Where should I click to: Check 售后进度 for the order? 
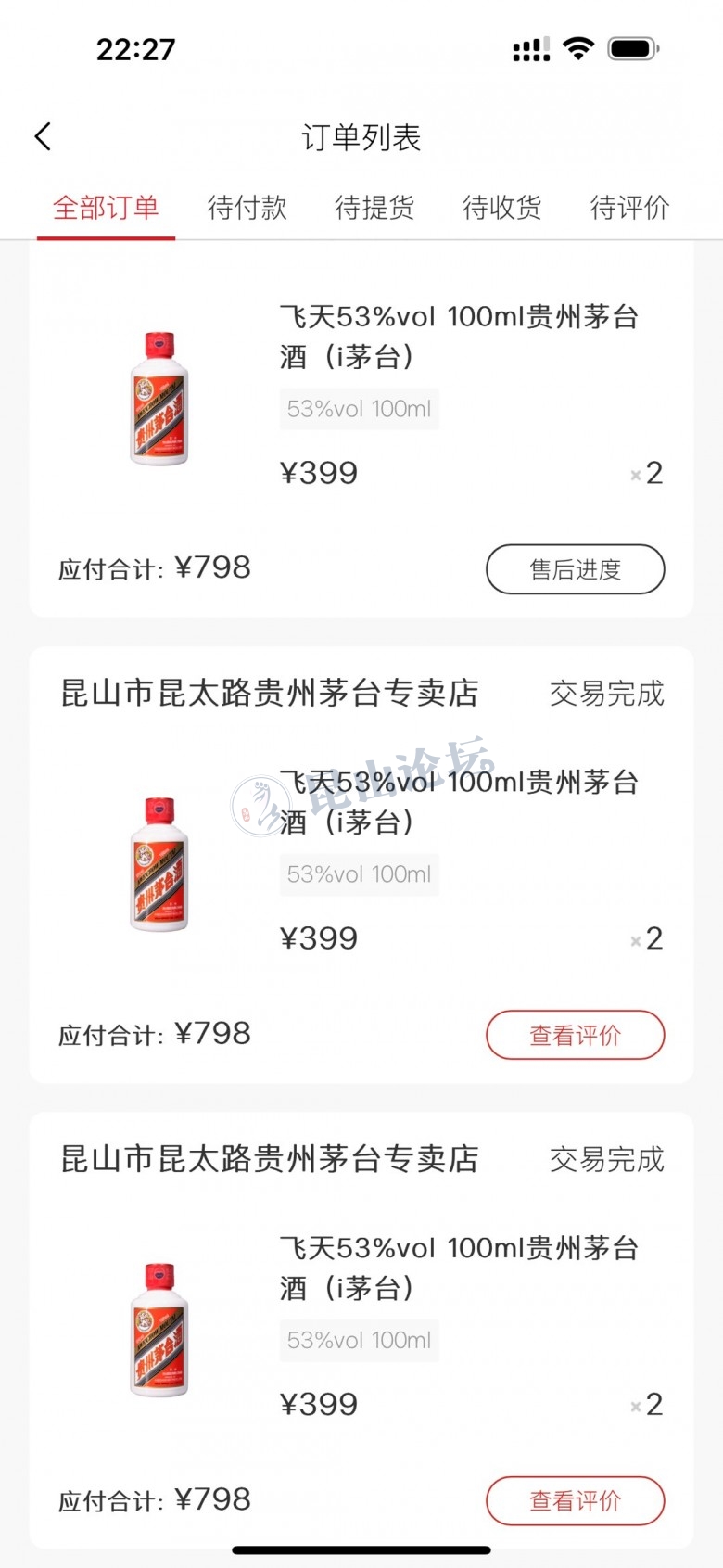(575, 569)
